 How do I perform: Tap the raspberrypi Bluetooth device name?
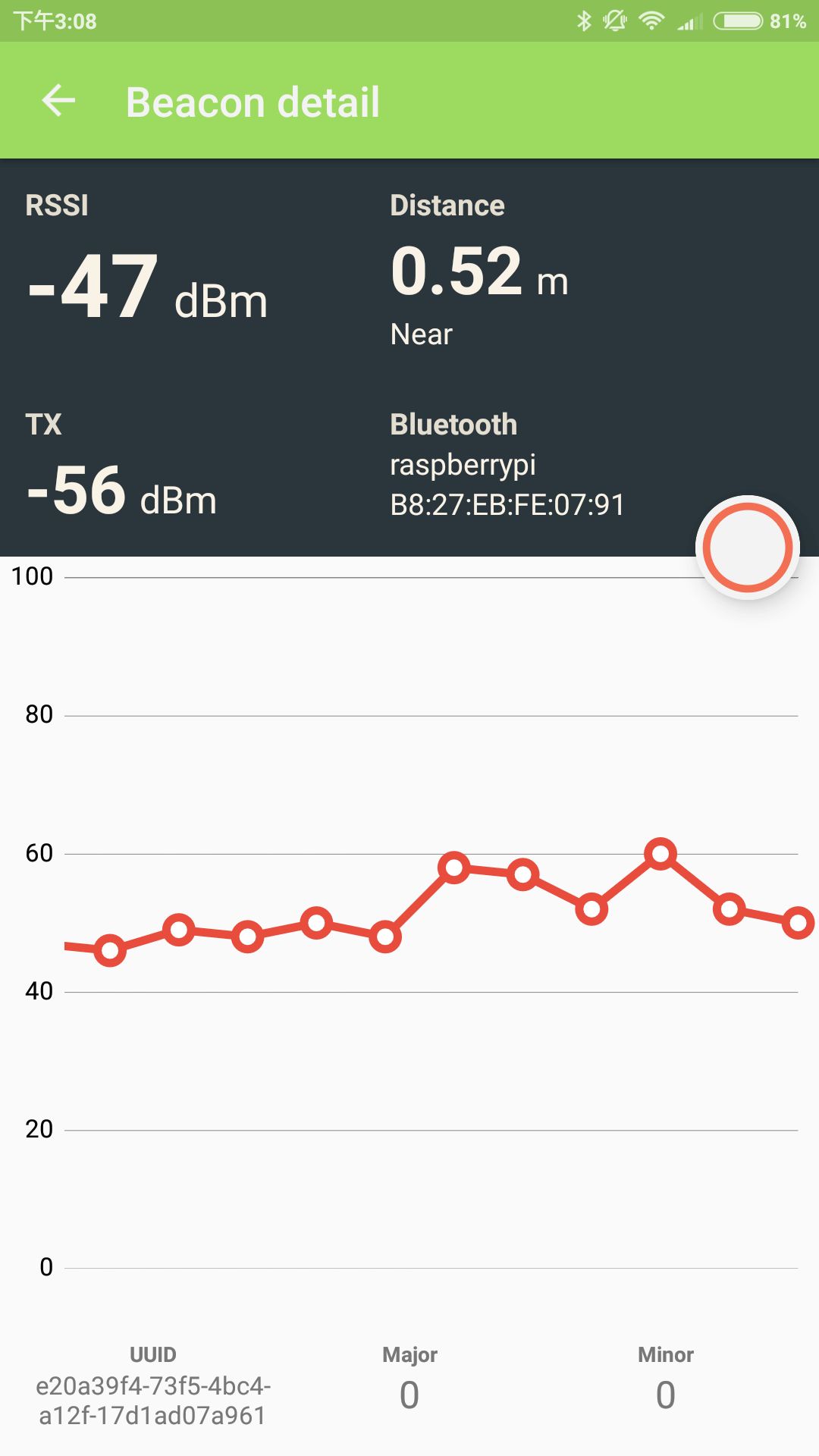click(x=463, y=465)
